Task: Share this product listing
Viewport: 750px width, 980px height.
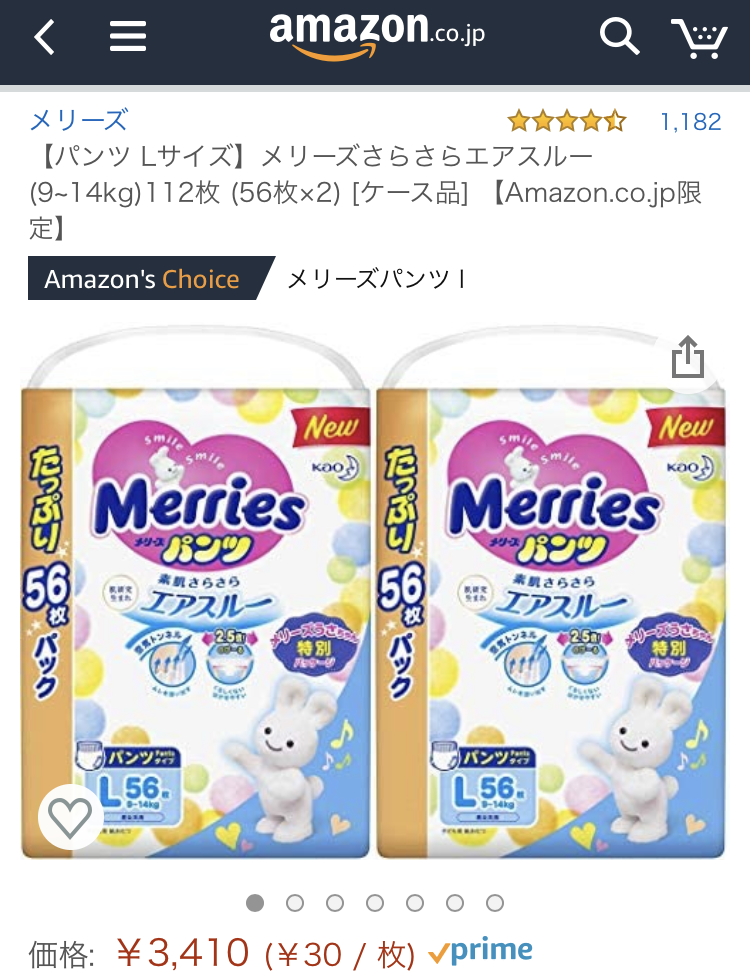Action: click(x=688, y=357)
